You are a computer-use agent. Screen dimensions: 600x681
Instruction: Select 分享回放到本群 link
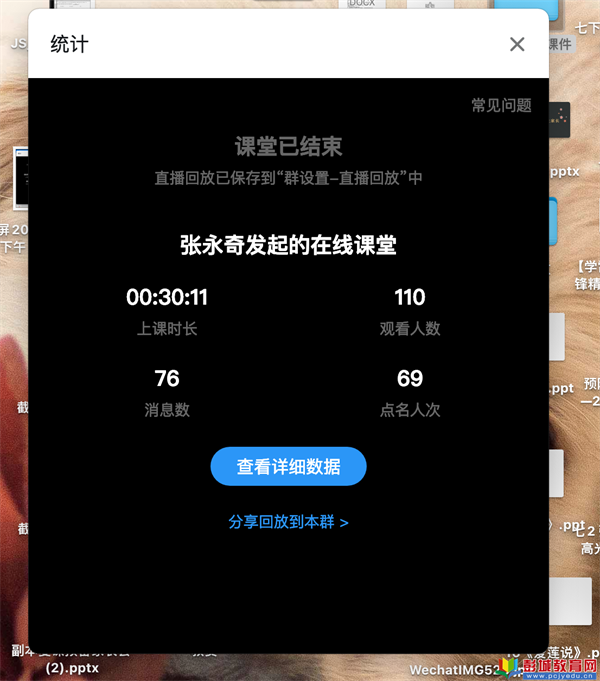(288, 522)
